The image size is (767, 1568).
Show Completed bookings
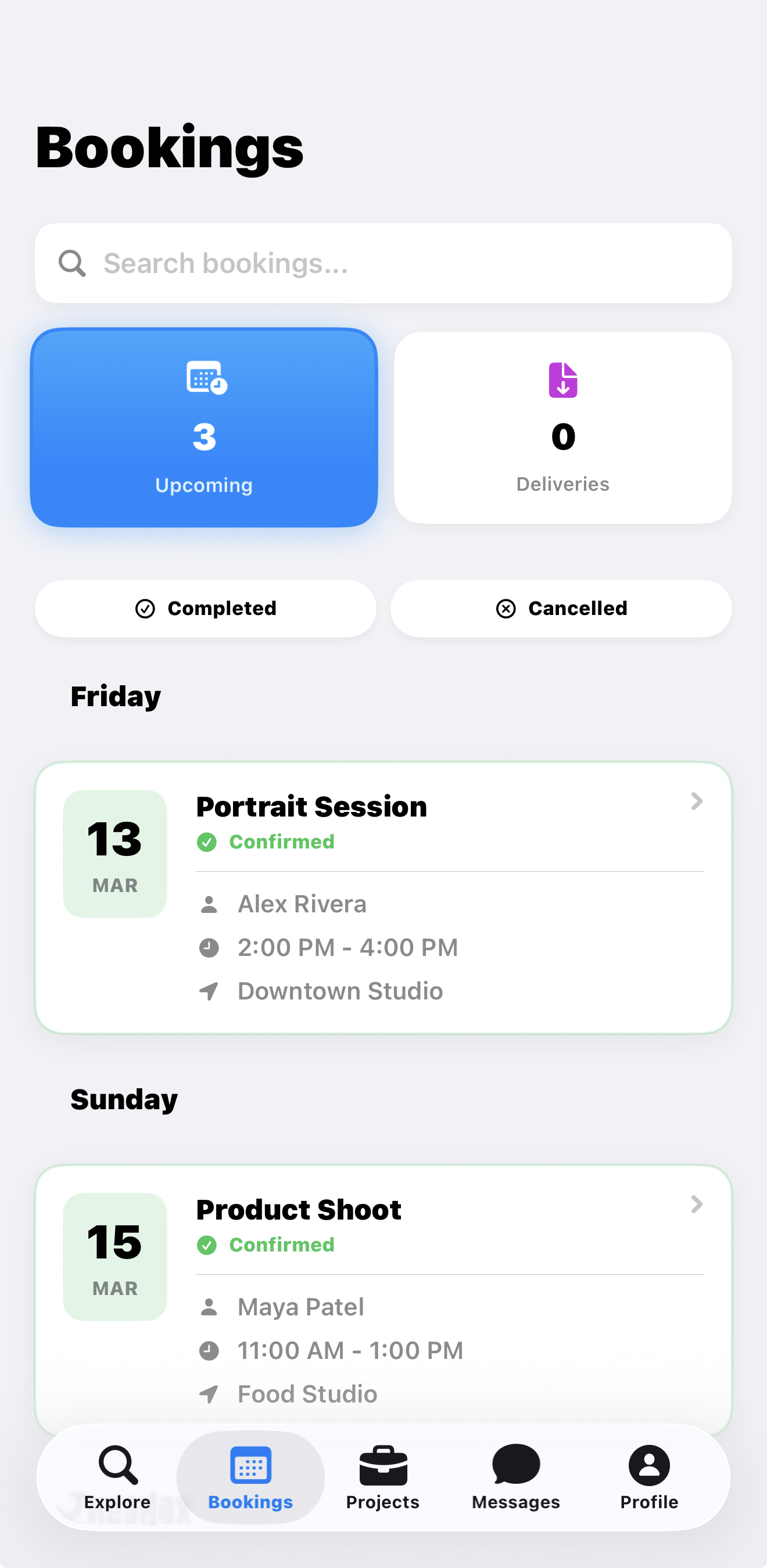[x=205, y=608]
